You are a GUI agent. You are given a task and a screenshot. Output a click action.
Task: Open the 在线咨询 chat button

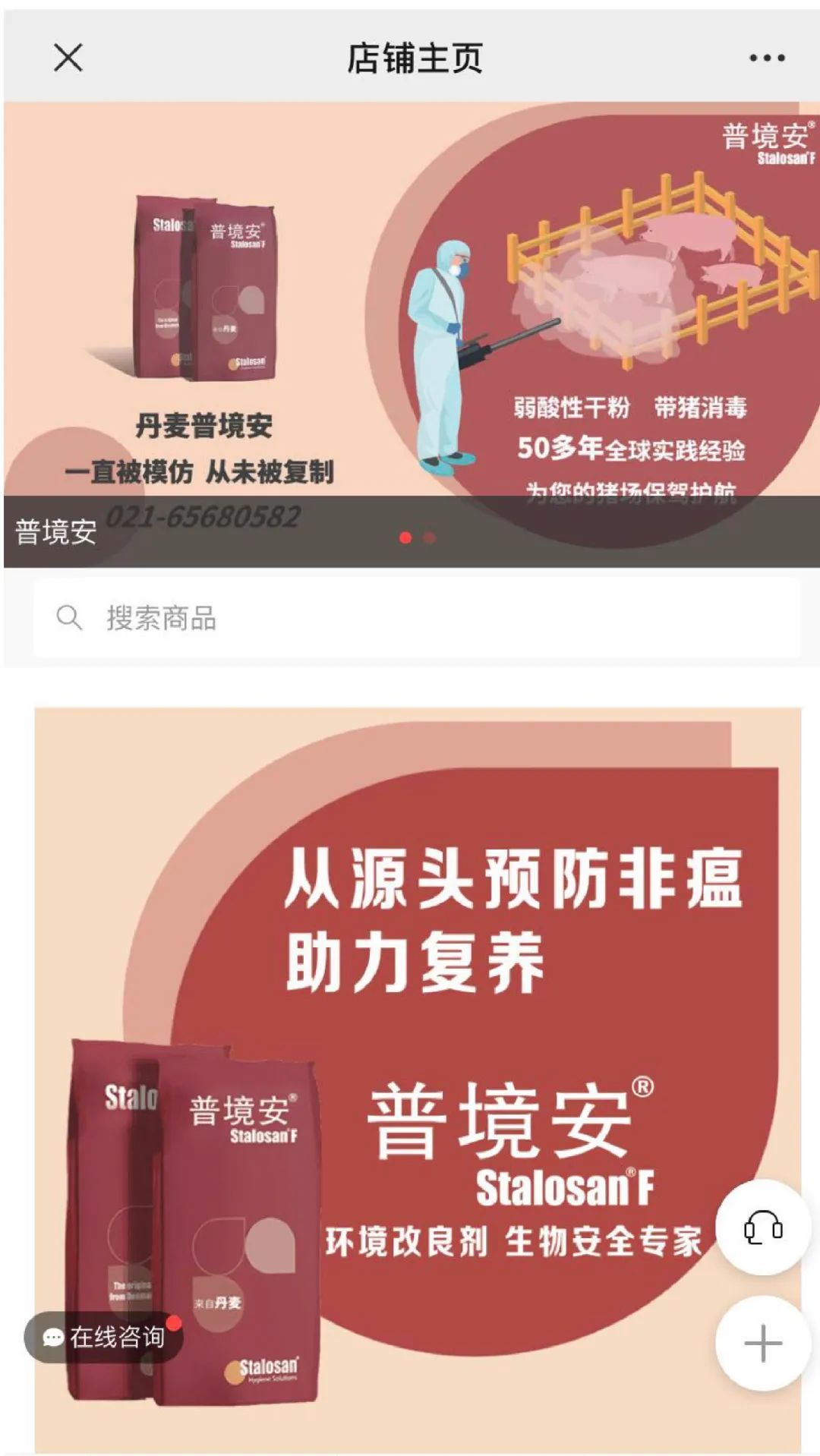pos(104,1337)
